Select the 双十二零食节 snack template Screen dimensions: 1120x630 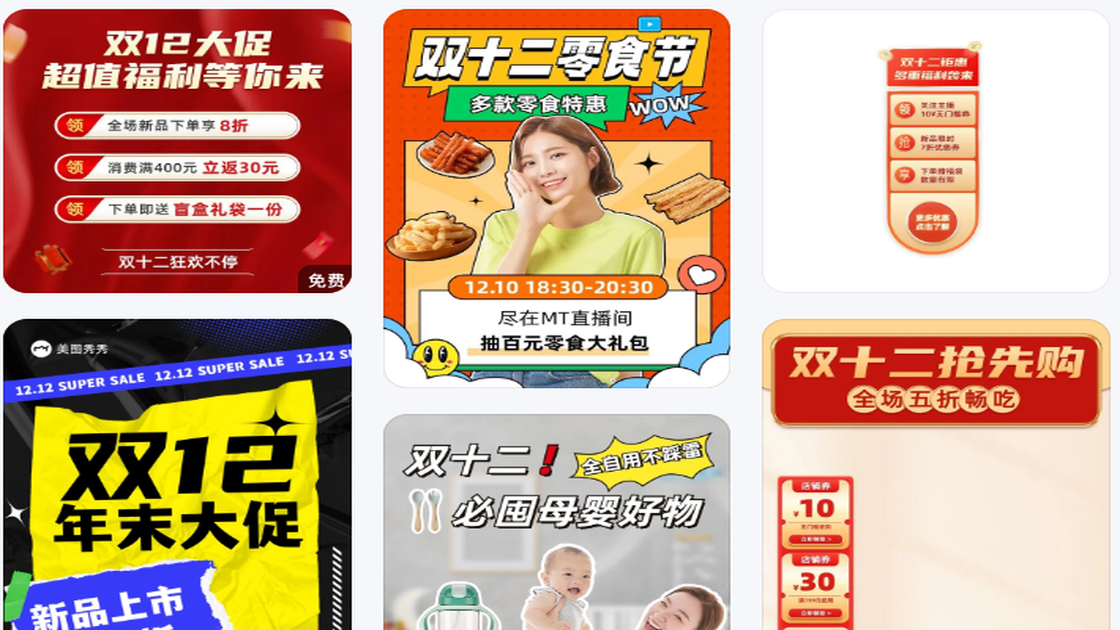[556, 198]
